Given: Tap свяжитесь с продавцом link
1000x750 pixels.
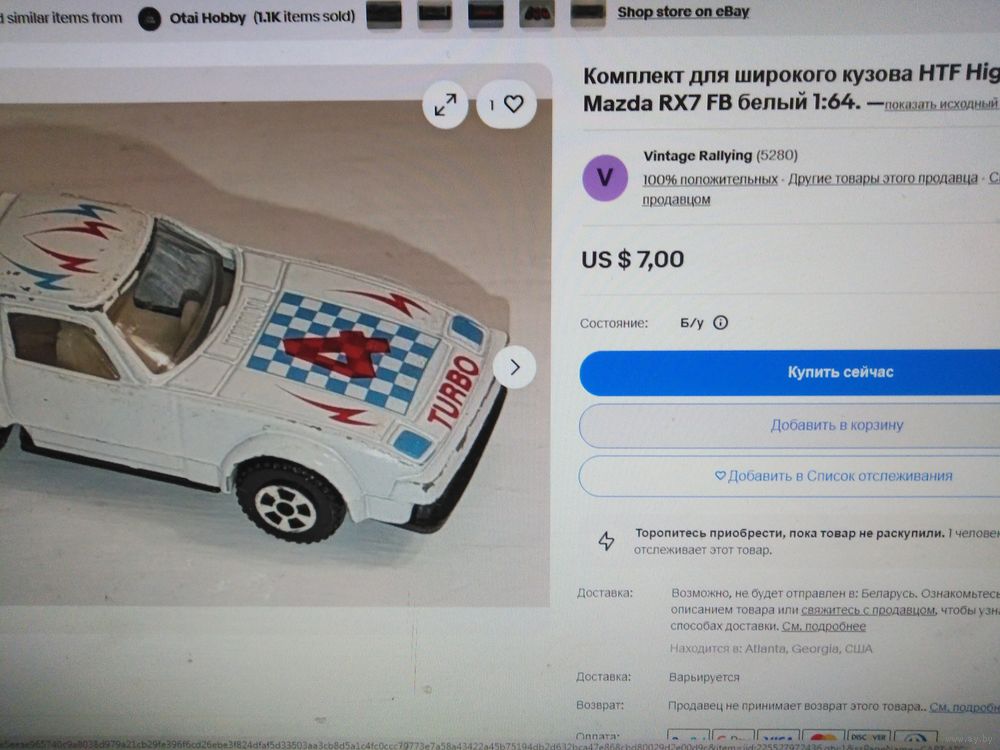Looking at the screenshot, I should pyautogui.click(x=867, y=609).
